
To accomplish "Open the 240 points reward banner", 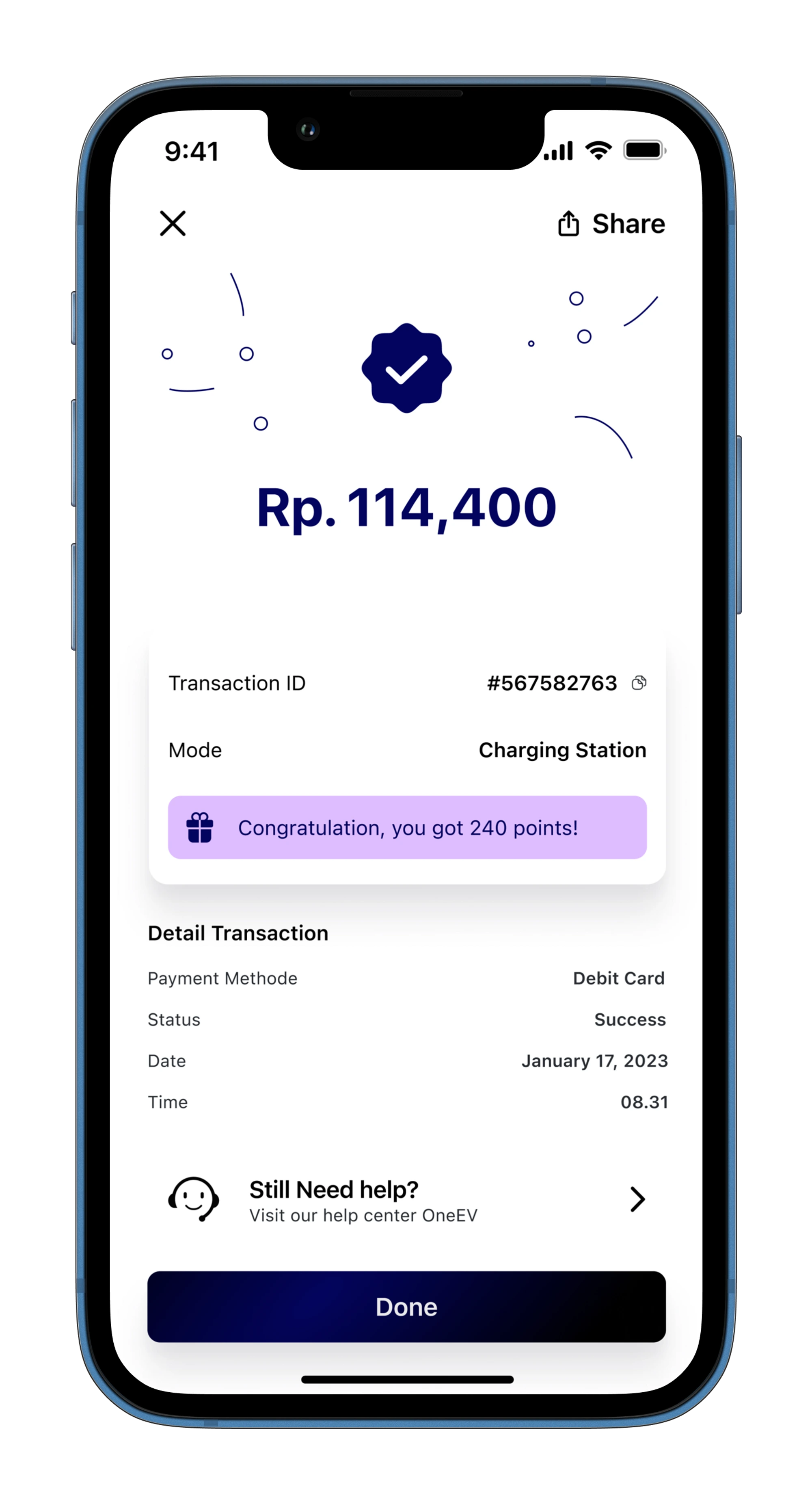I will click(x=407, y=827).
